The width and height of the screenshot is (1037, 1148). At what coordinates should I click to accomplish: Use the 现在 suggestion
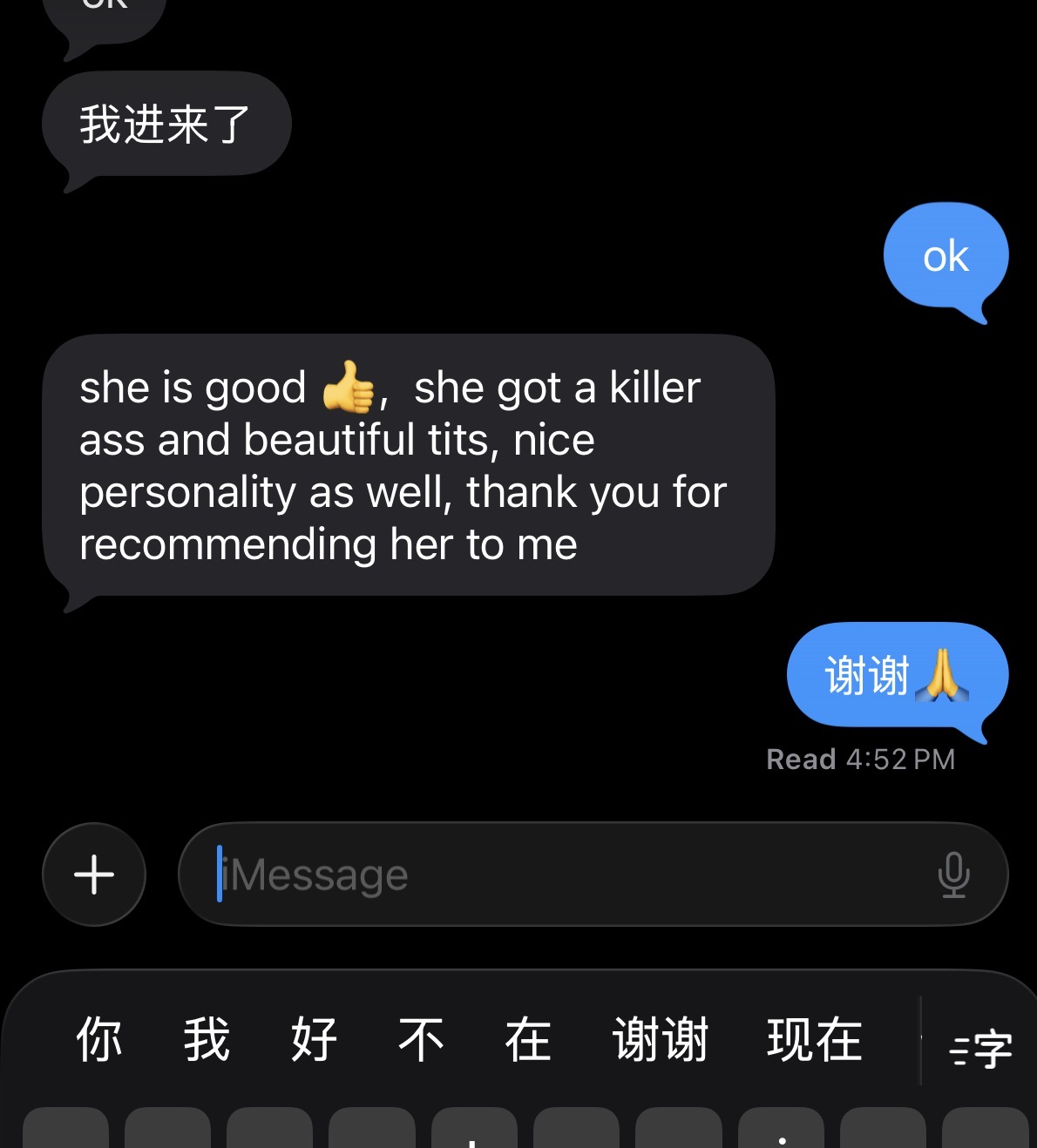pyautogui.click(x=815, y=1040)
